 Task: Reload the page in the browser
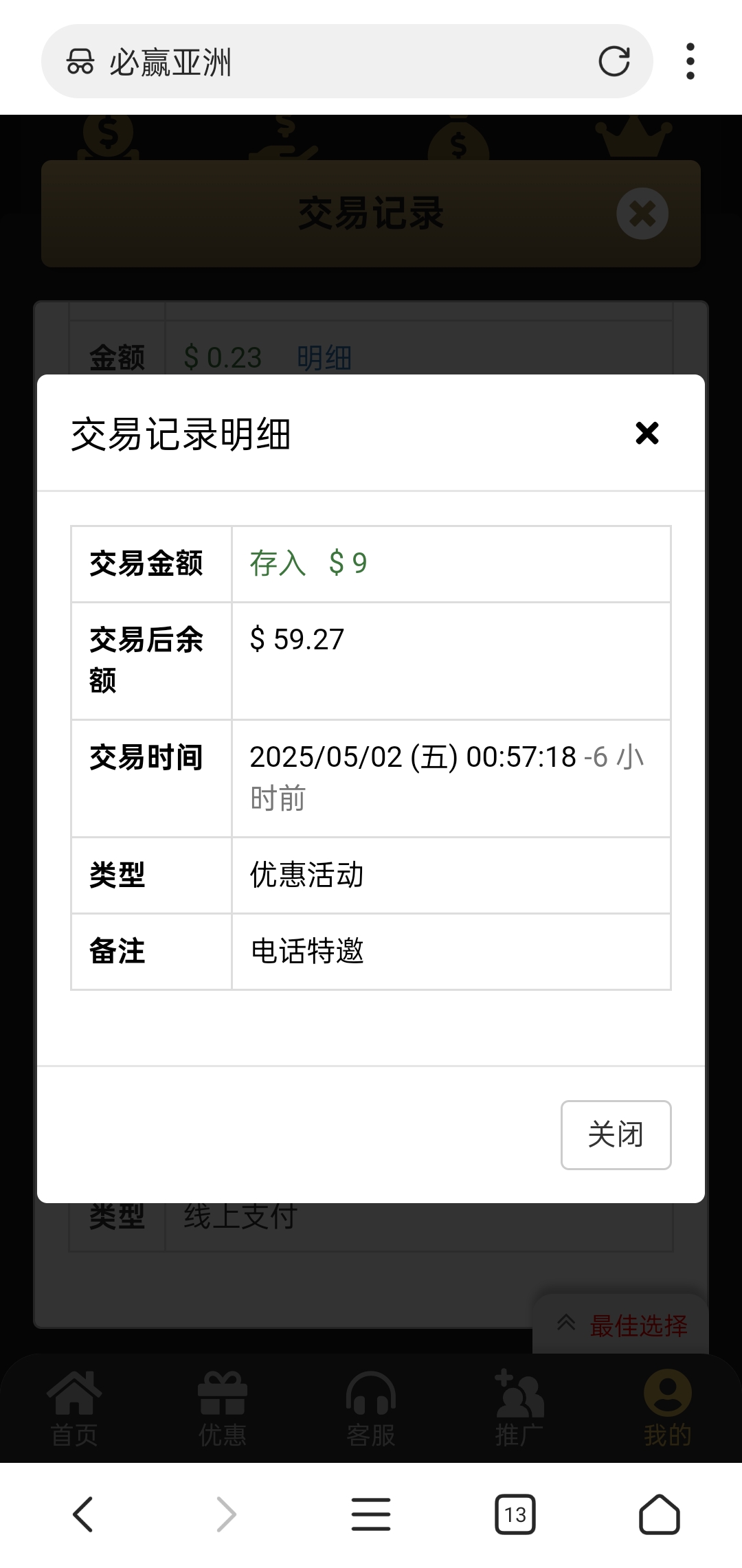[x=614, y=61]
